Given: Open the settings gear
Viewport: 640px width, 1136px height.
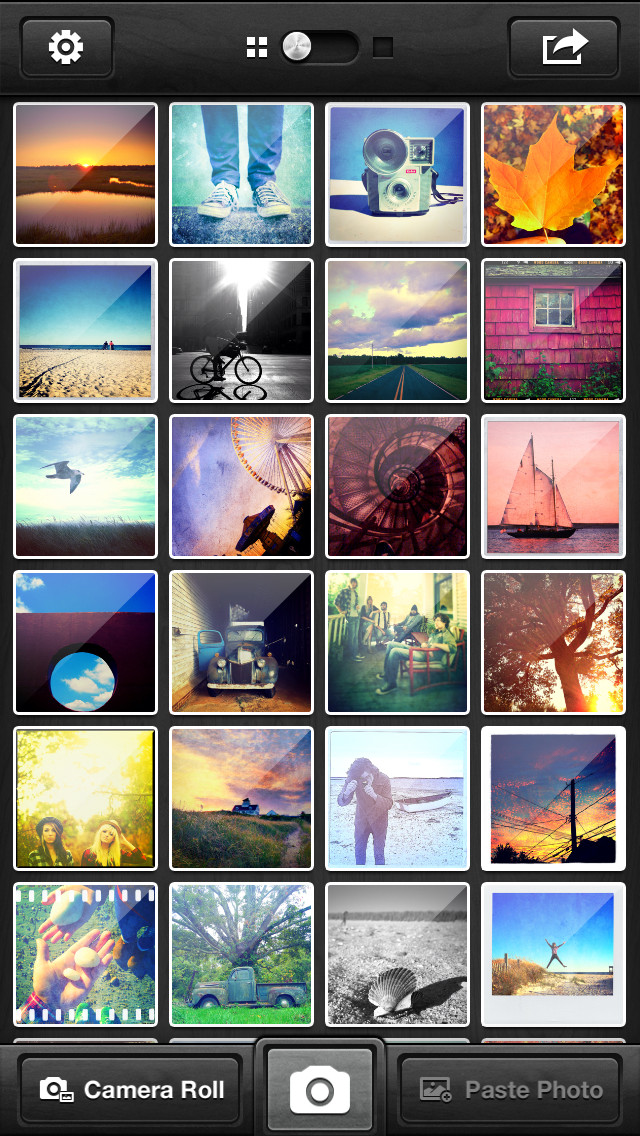Looking at the screenshot, I should 66,48.
